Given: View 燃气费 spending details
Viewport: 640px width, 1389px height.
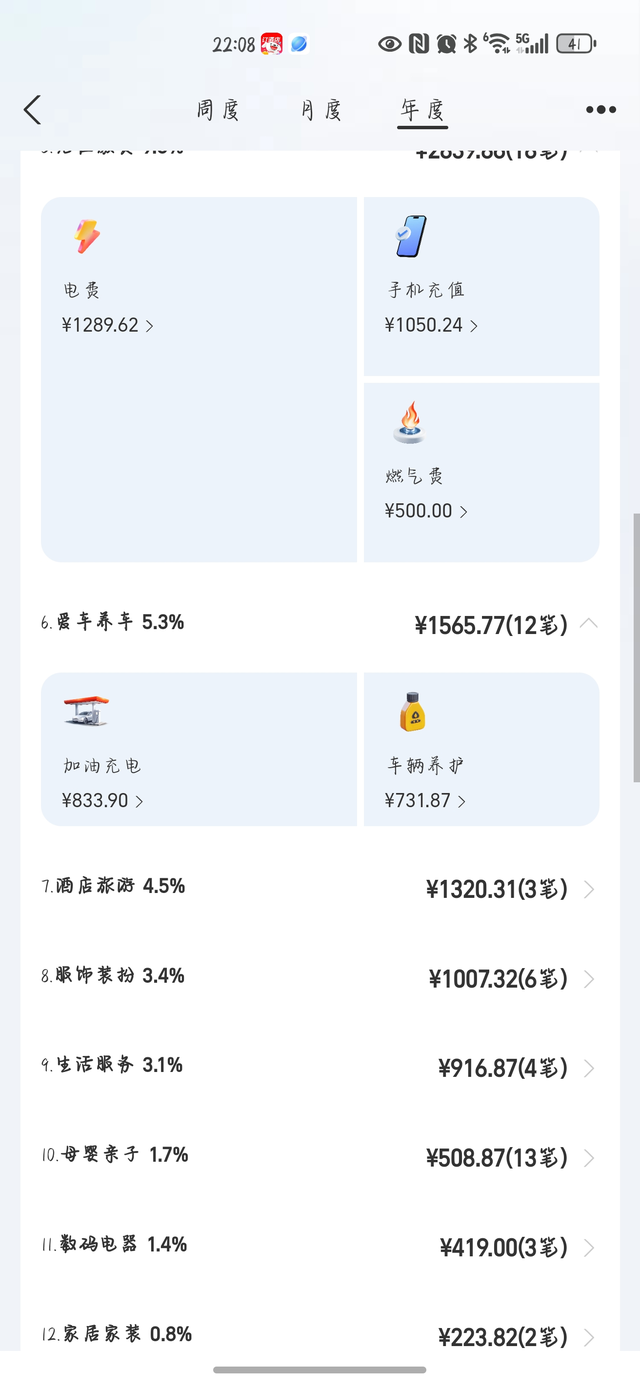Looking at the screenshot, I should tap(482, 472).
